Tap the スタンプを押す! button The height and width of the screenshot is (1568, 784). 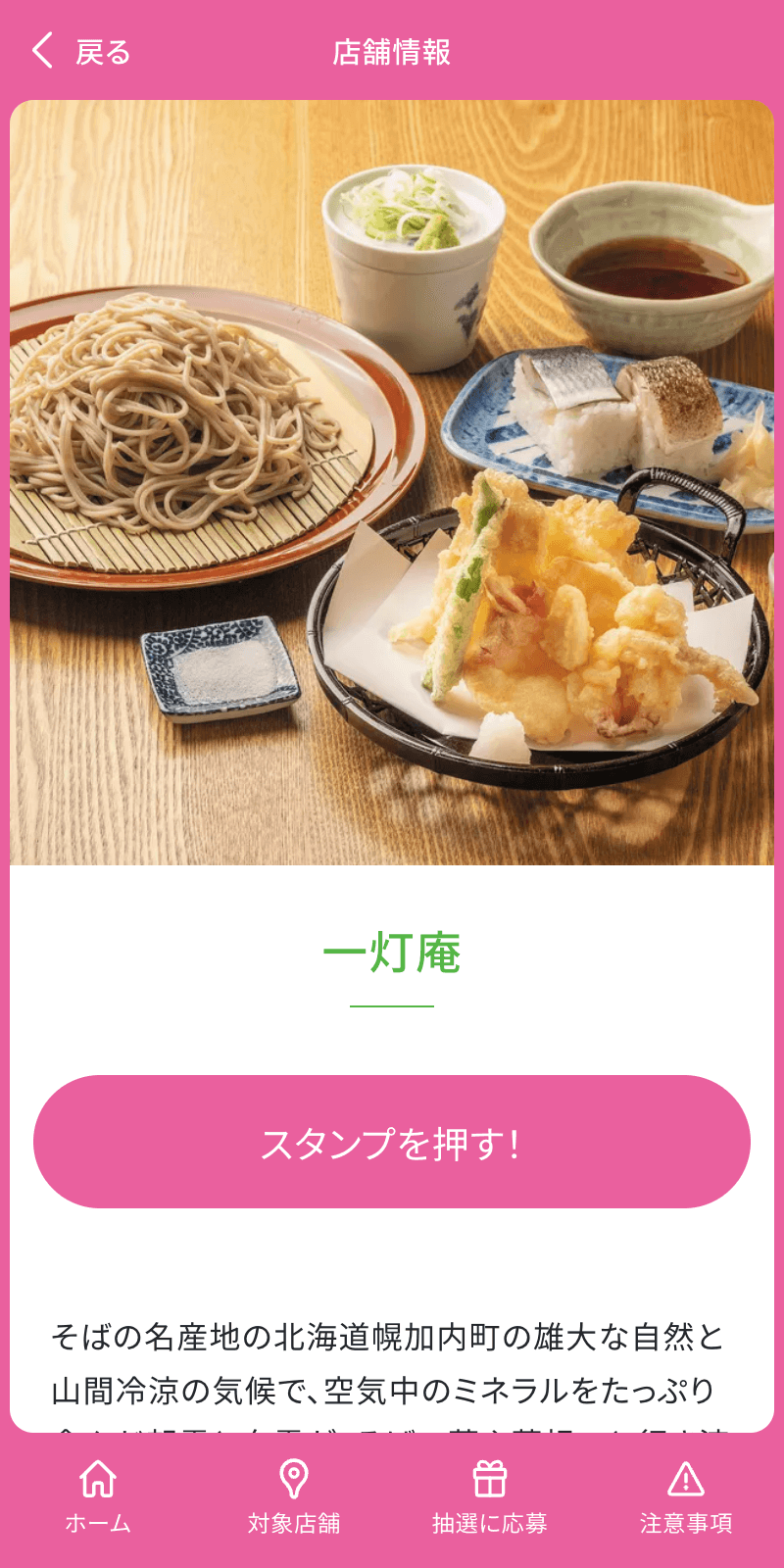coord(392,1142)
